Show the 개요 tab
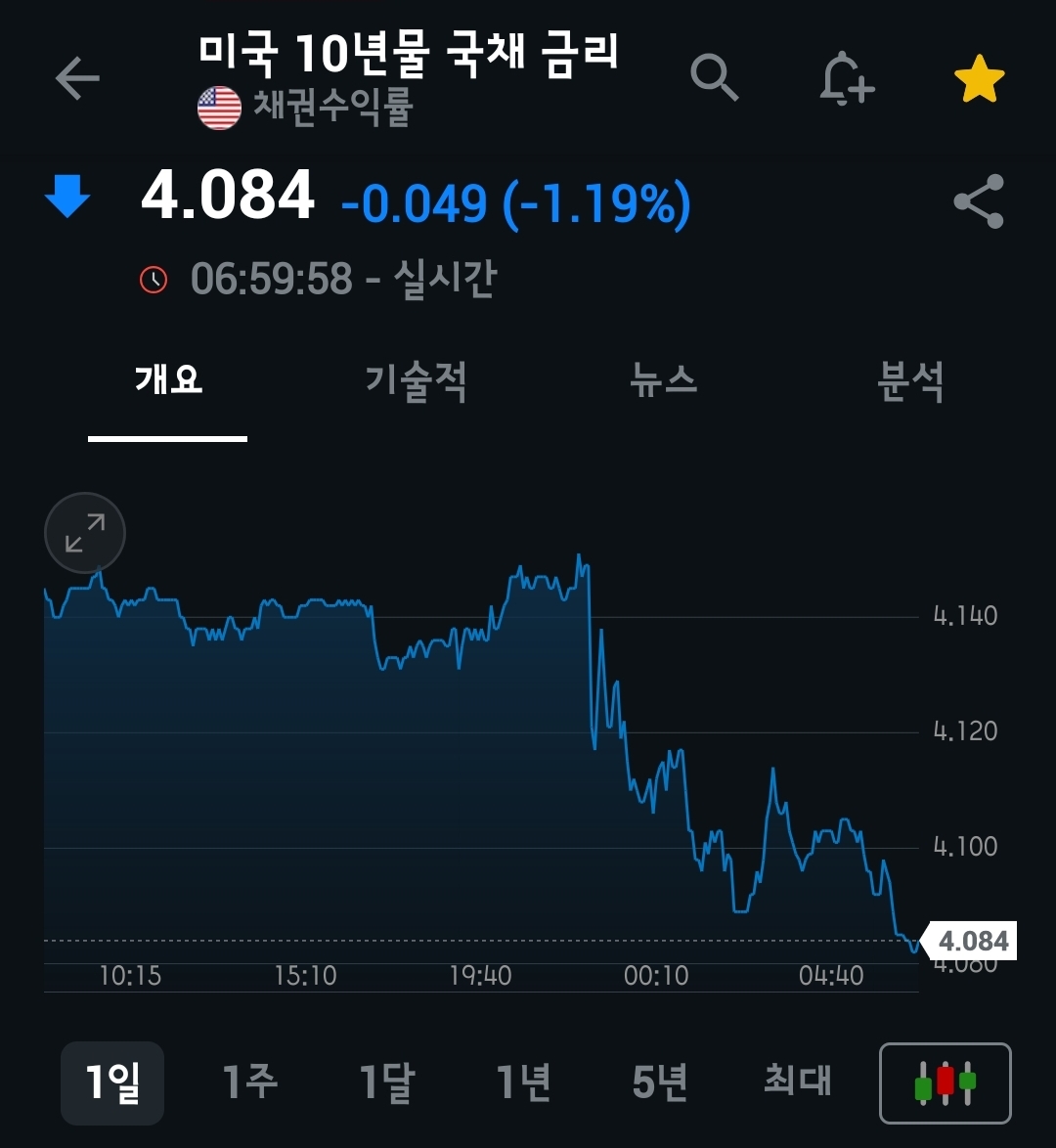 coord(168,380)
